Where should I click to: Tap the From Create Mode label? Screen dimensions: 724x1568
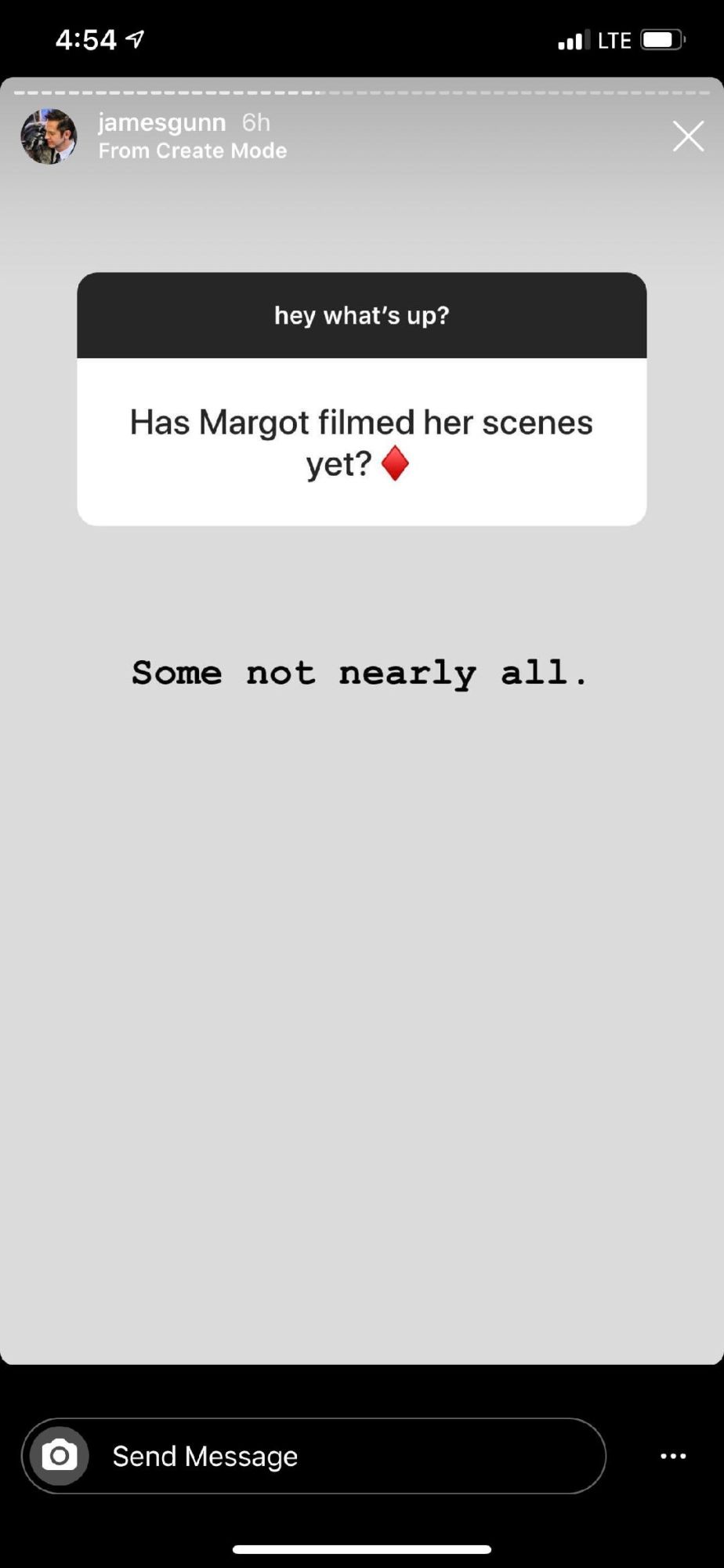click(x=193, y=151)
